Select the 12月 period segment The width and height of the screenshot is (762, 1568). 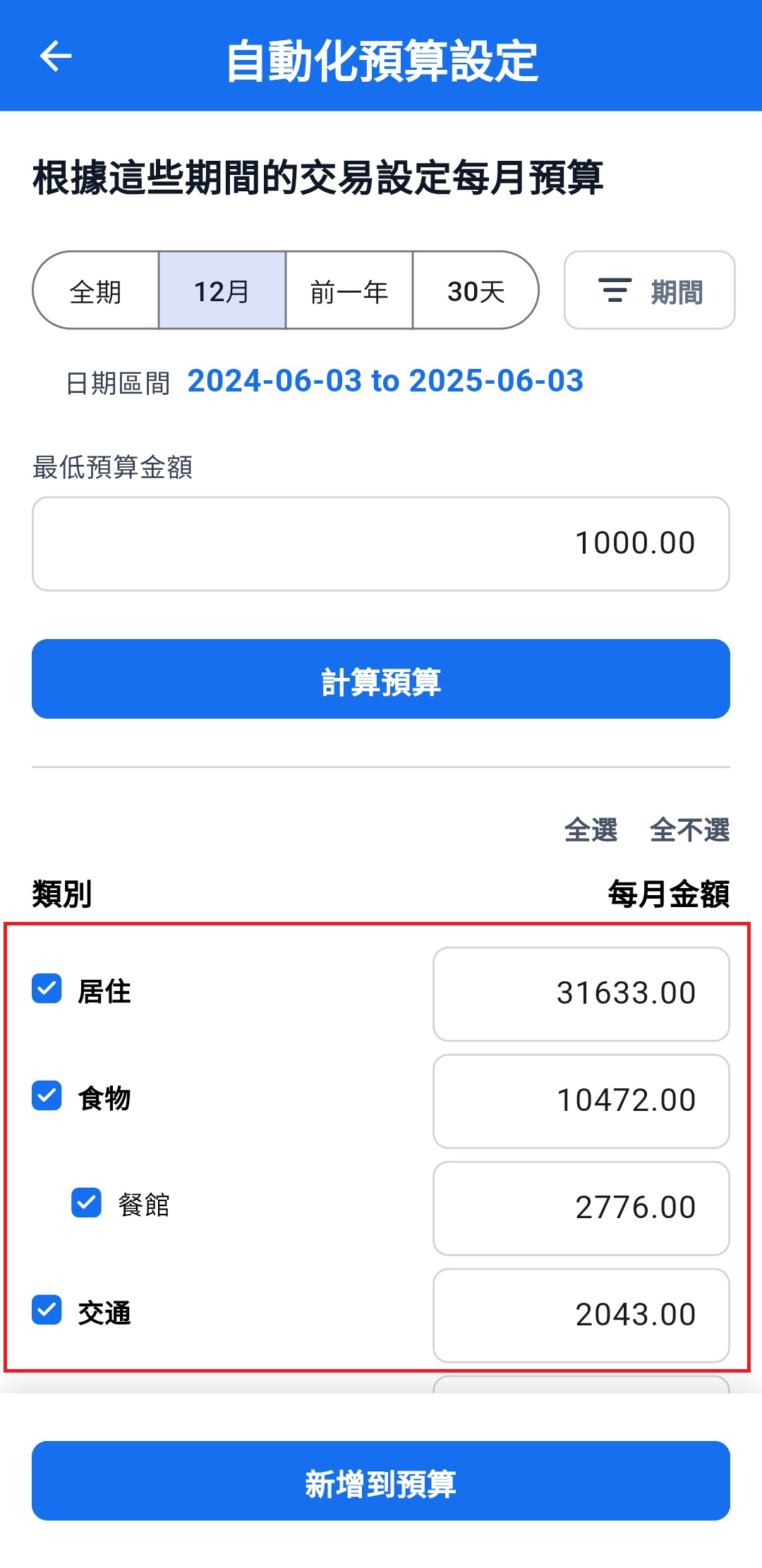(222, 291)
